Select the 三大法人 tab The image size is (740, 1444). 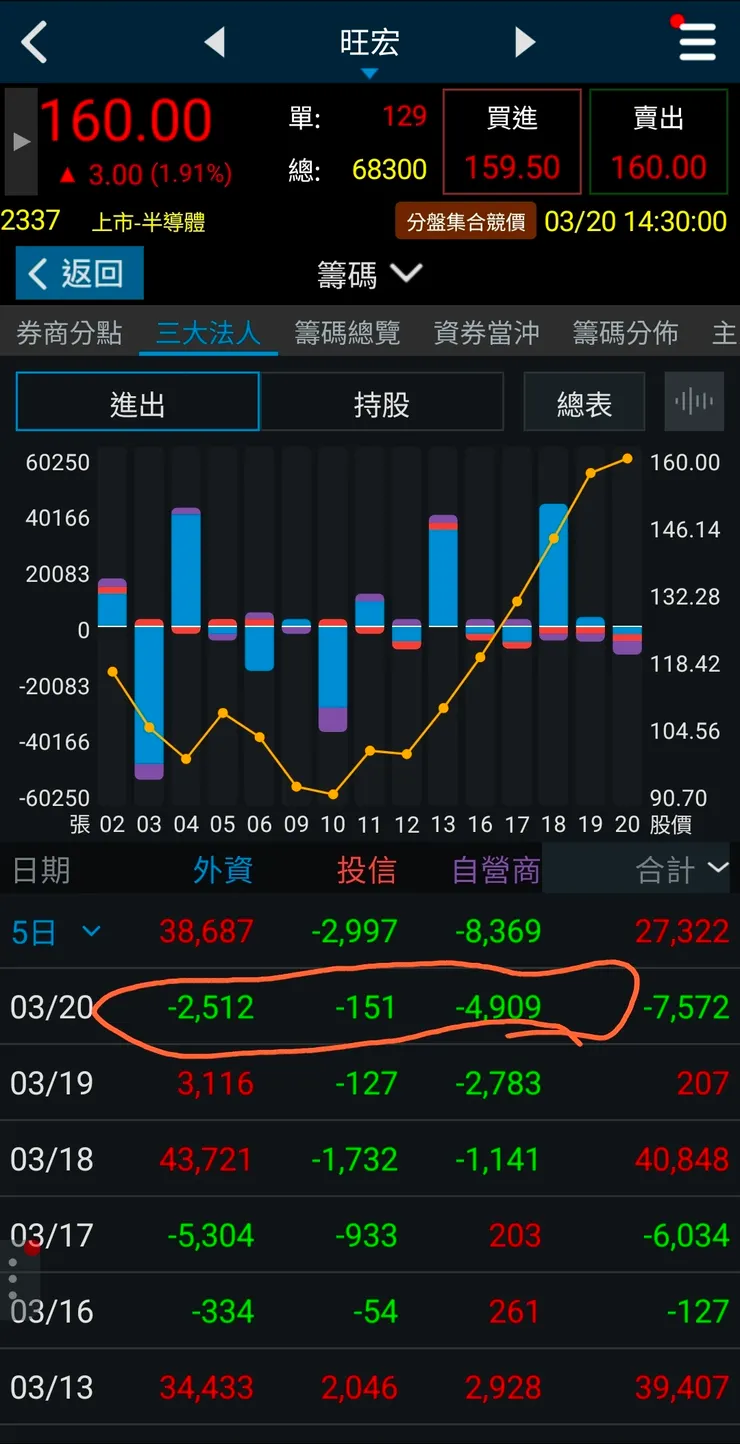coord(208,333)
